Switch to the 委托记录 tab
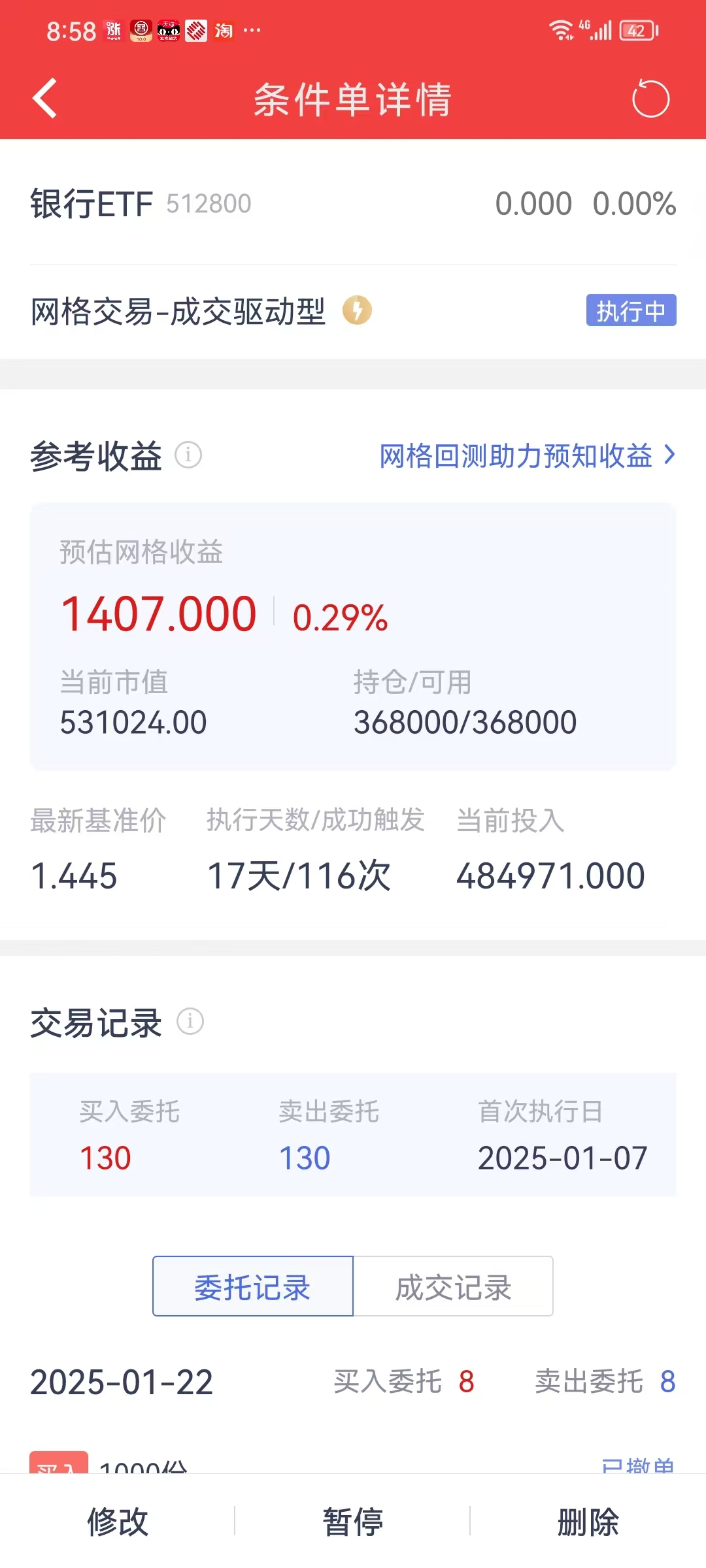The height and width of the screenshot is (1568, 706). coord(253,1286)
